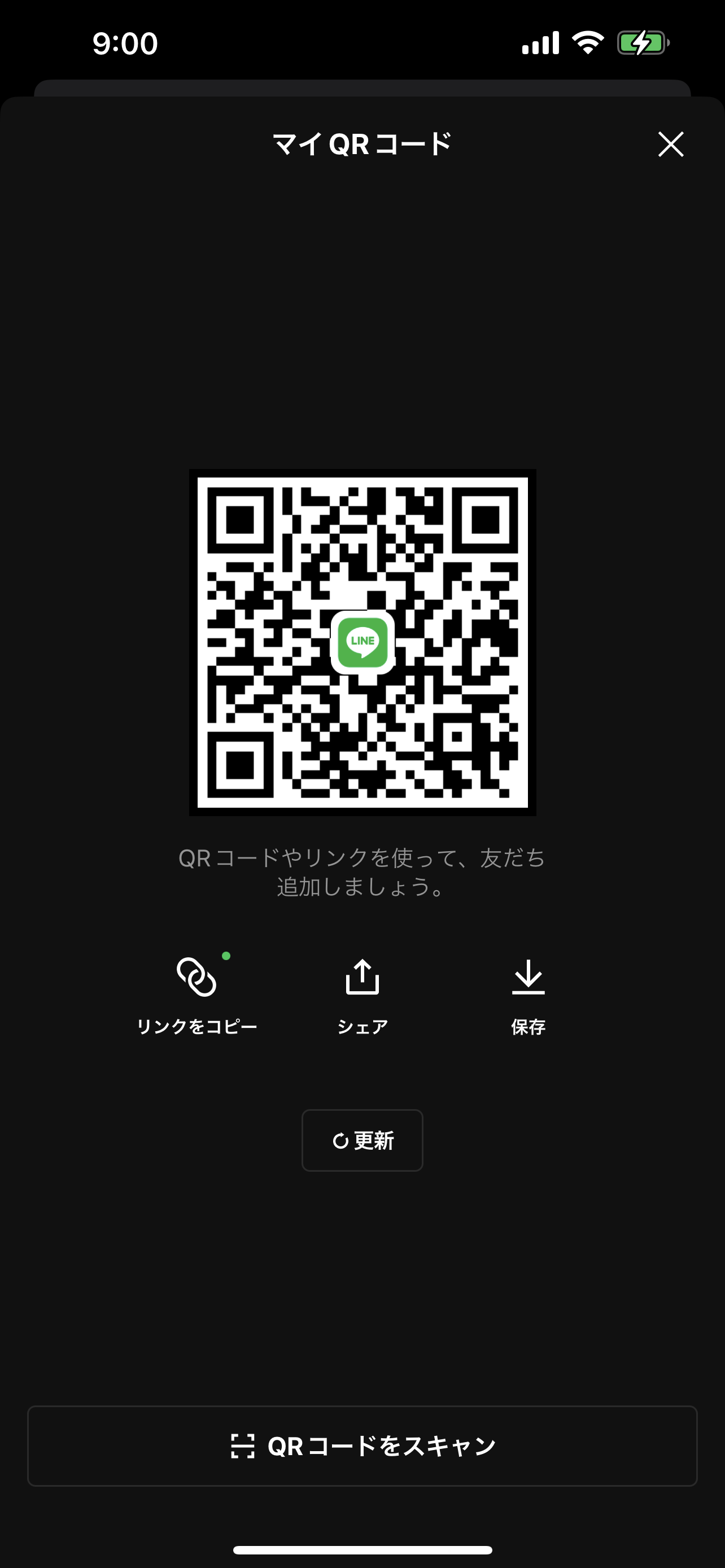
Task: Close the My QR code sheet
Action: [671, 144]
